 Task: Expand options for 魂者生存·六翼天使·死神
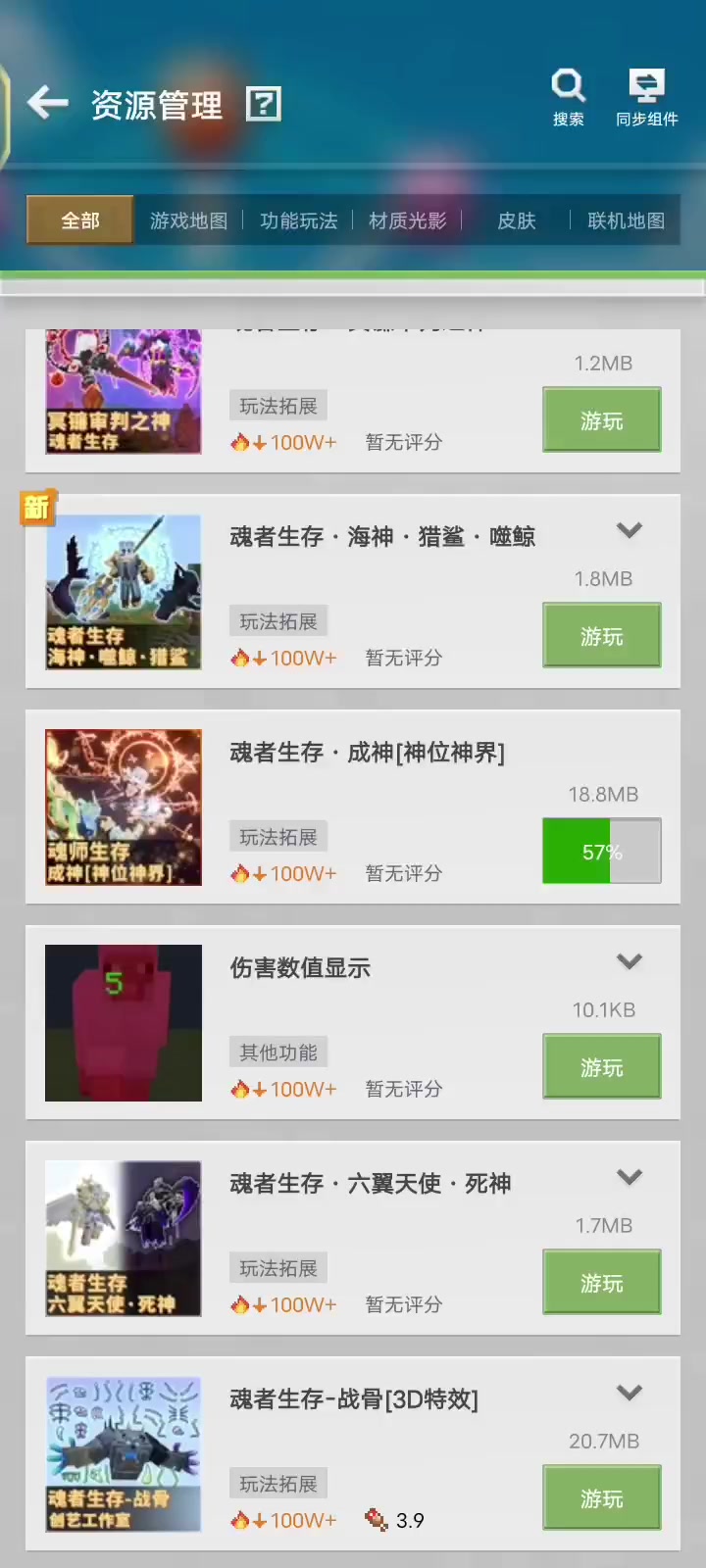[x=629, y=1177]
